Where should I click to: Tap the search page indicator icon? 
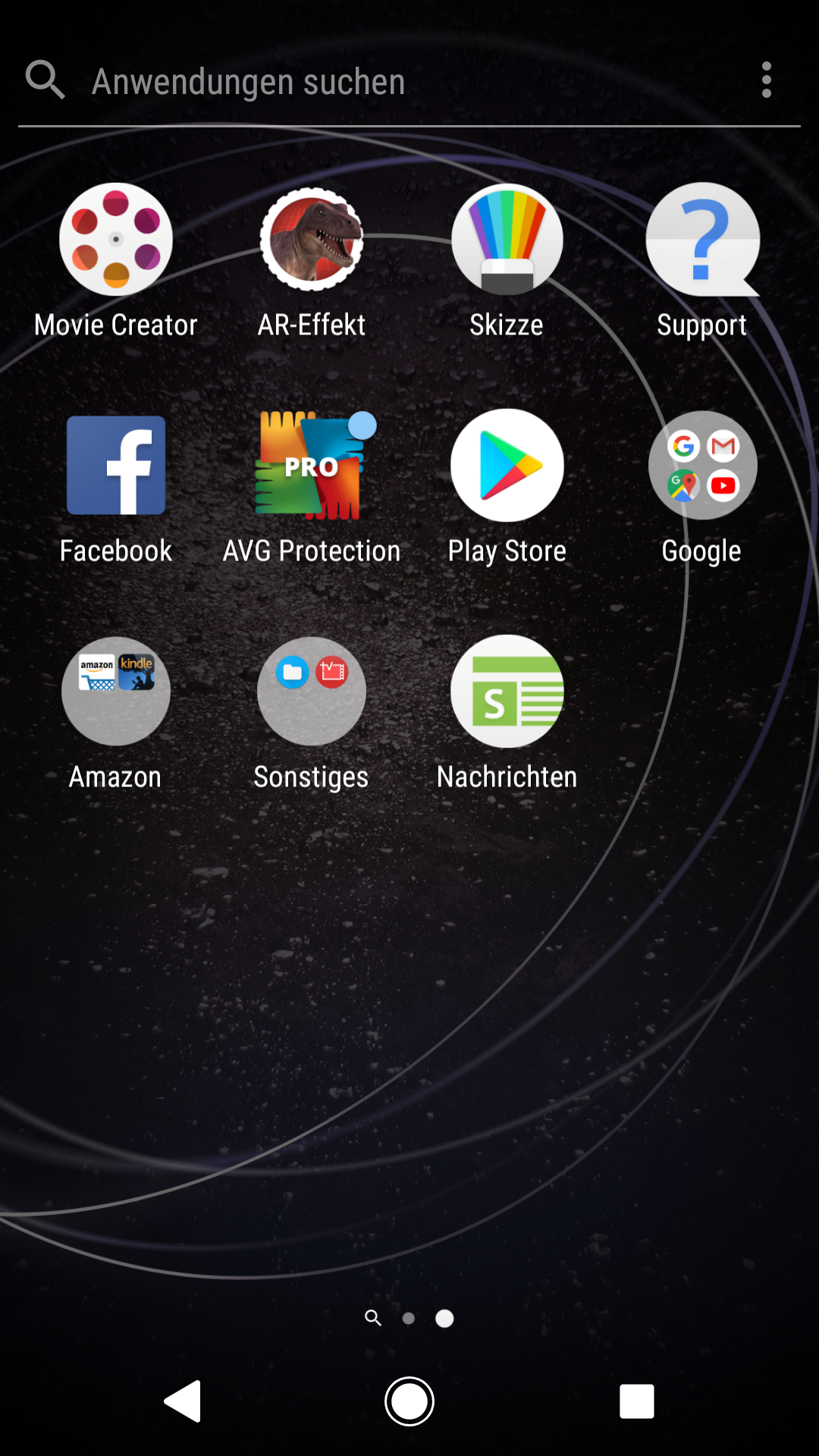pyautogui.click(x=372, y=1318)
